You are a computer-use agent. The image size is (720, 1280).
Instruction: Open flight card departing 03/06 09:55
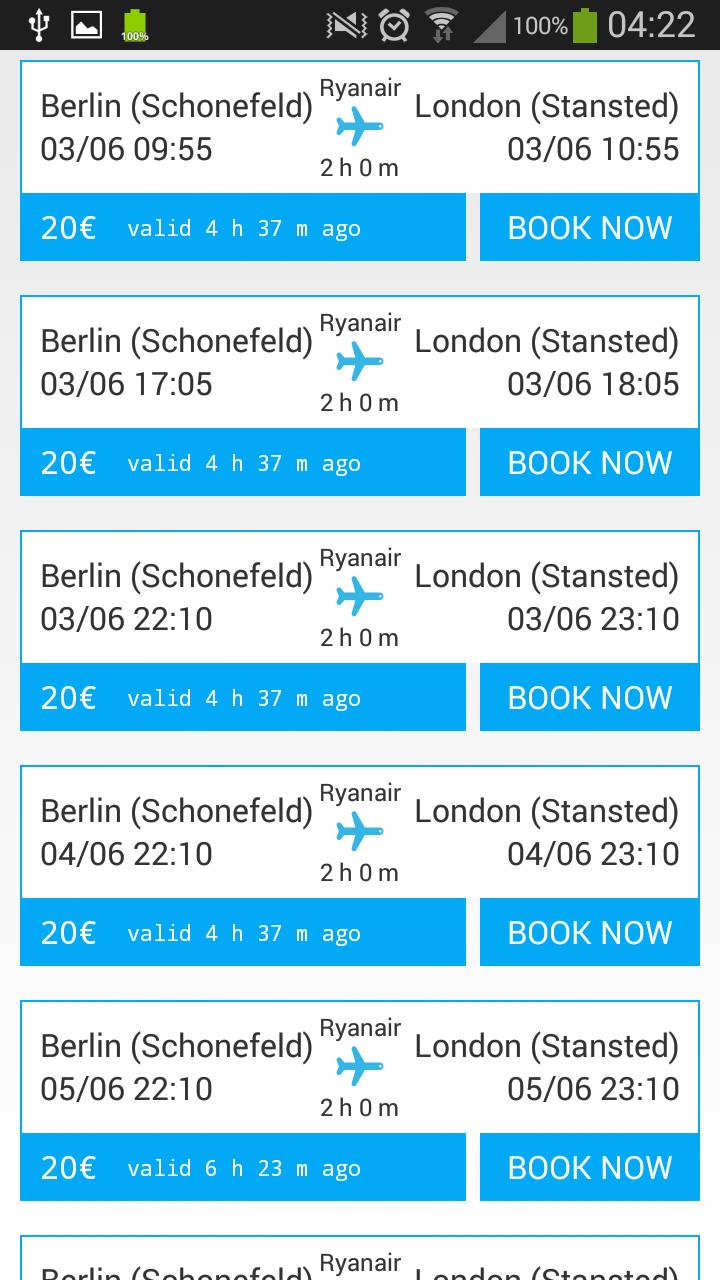359,128
